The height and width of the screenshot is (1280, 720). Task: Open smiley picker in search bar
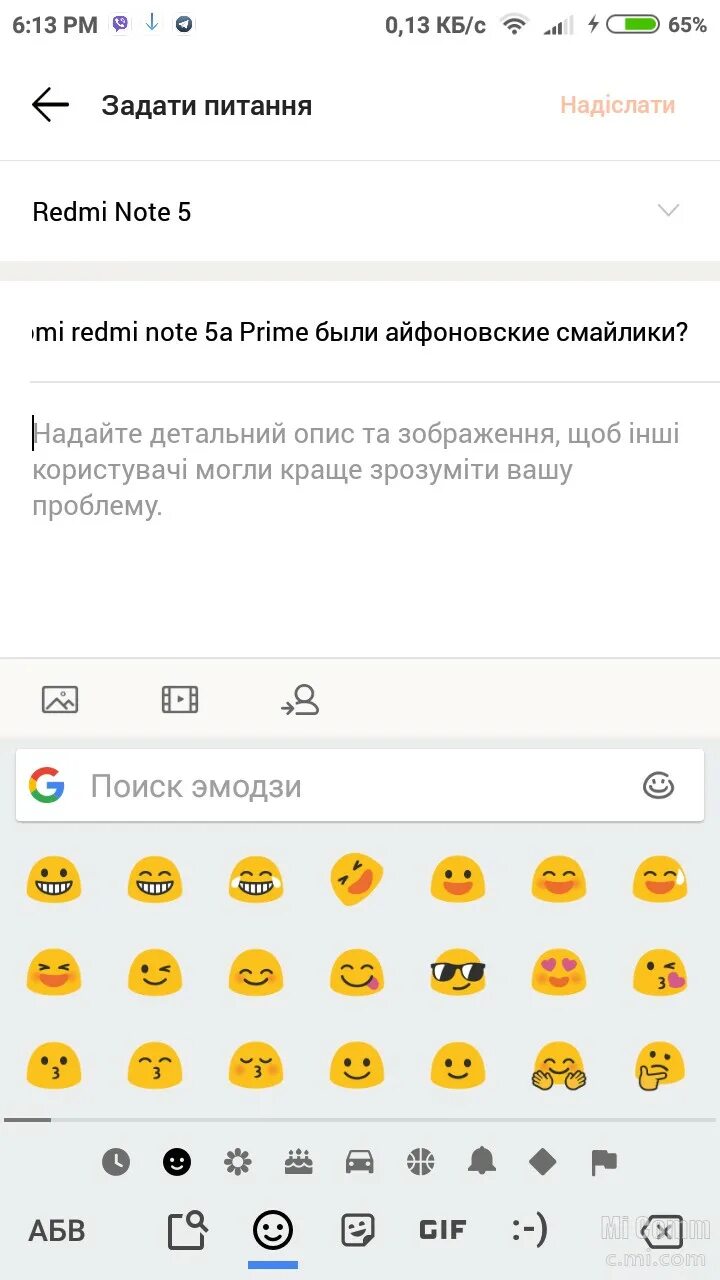click(x=658, y=786)
